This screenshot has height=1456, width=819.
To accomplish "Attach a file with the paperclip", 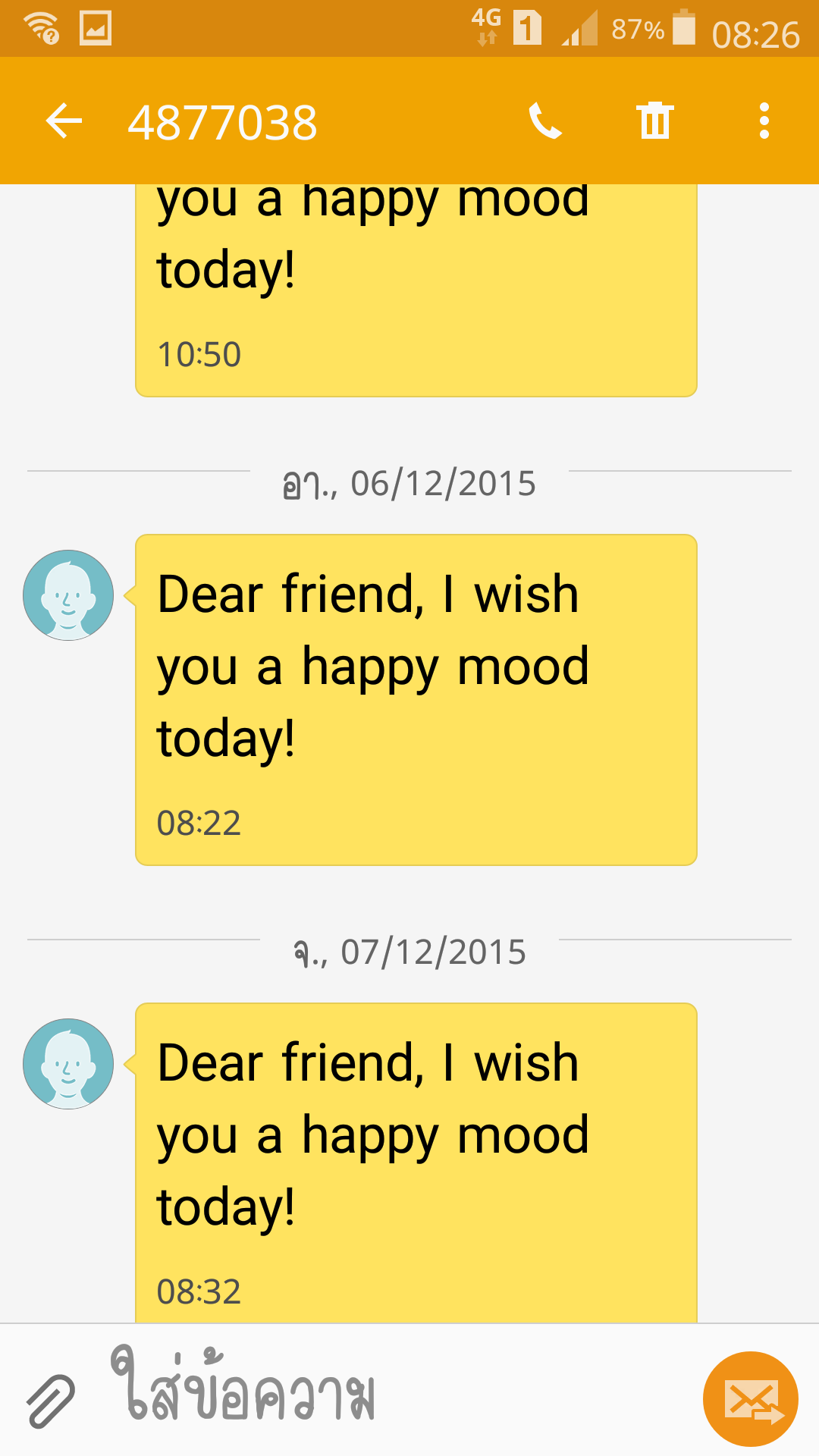I will pos(50,1400).
